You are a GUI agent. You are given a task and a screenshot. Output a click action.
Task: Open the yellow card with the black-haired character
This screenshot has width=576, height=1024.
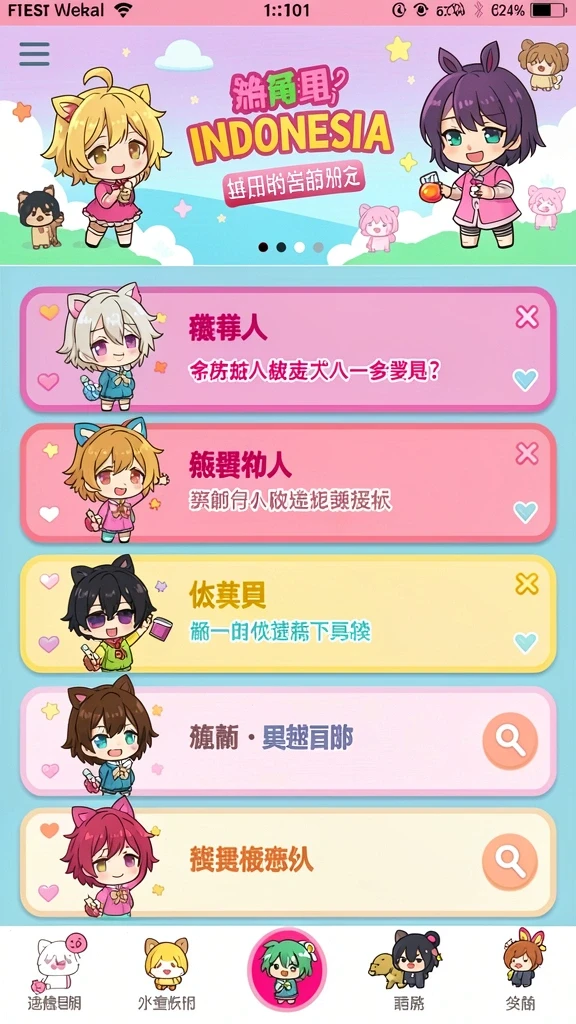(x=288, y=614)
